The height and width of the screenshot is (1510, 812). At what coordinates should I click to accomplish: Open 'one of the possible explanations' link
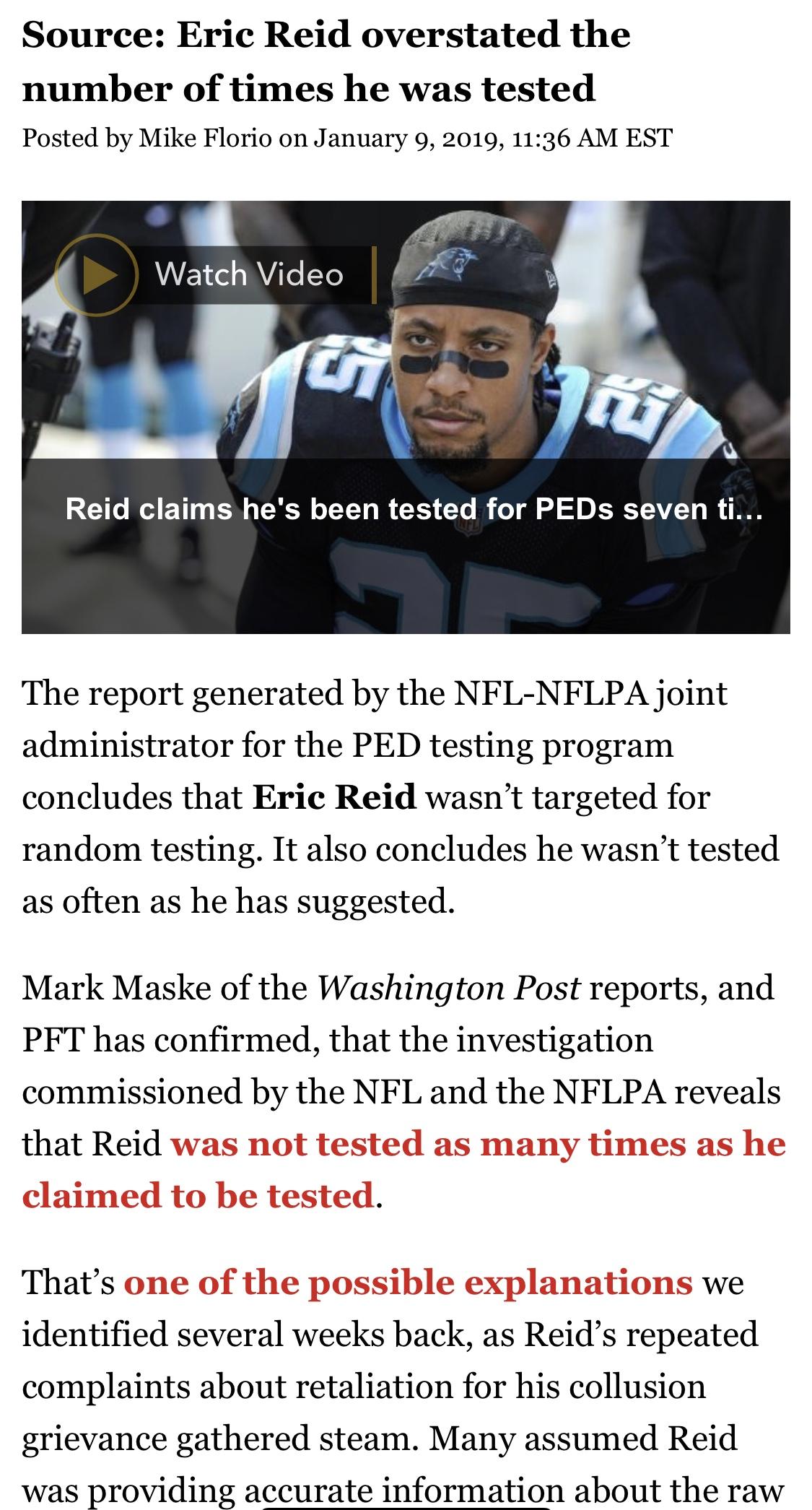tap(408, 1283)
